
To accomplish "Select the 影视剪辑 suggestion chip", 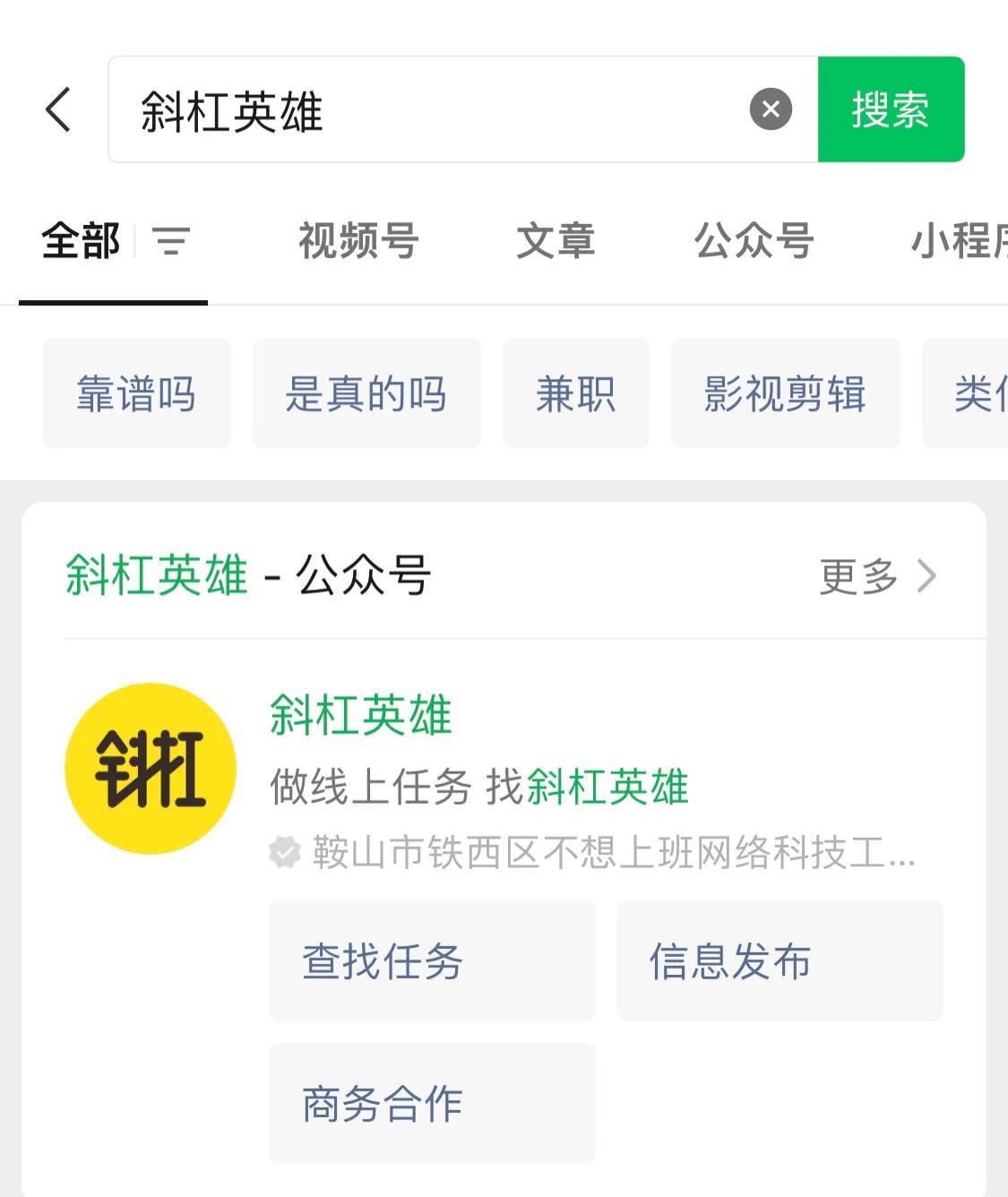I will point(785,393).
